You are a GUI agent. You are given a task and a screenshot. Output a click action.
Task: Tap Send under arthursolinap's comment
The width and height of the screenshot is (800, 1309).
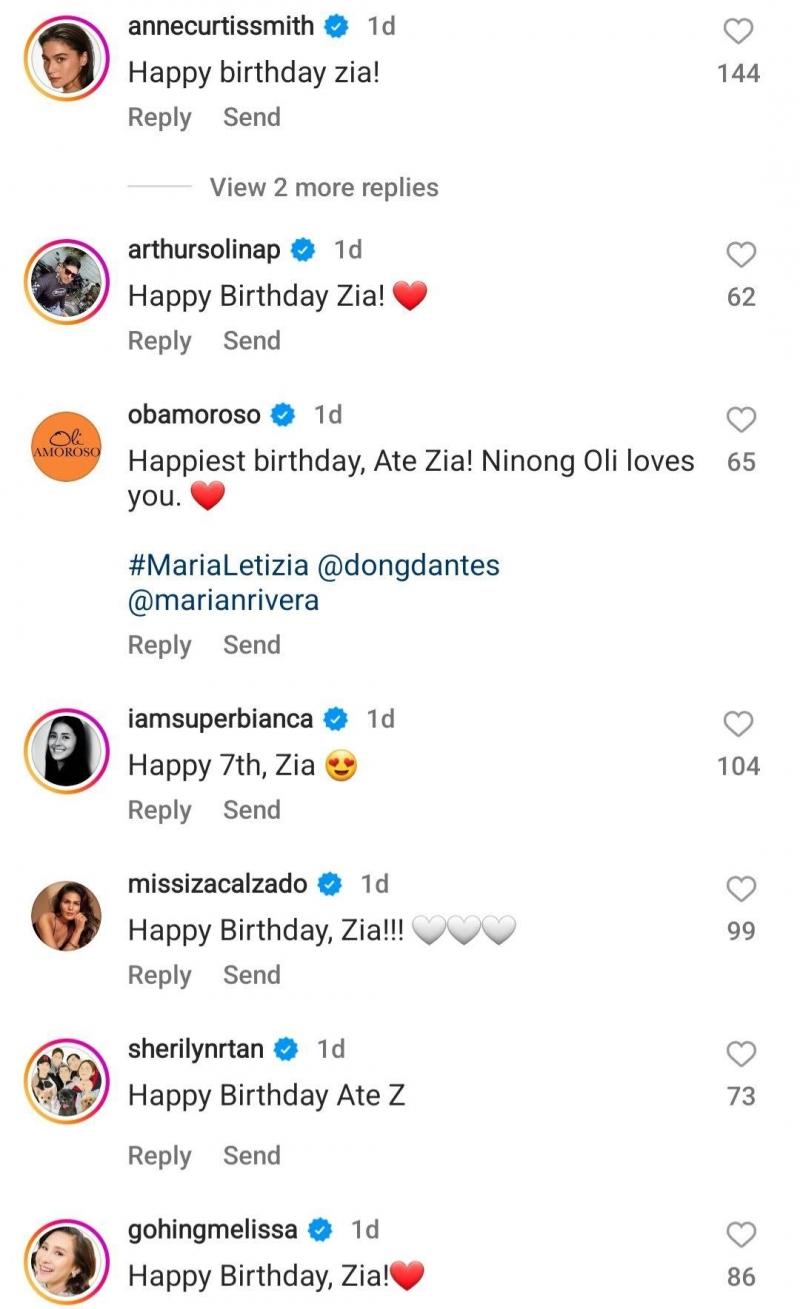point(251,341)
